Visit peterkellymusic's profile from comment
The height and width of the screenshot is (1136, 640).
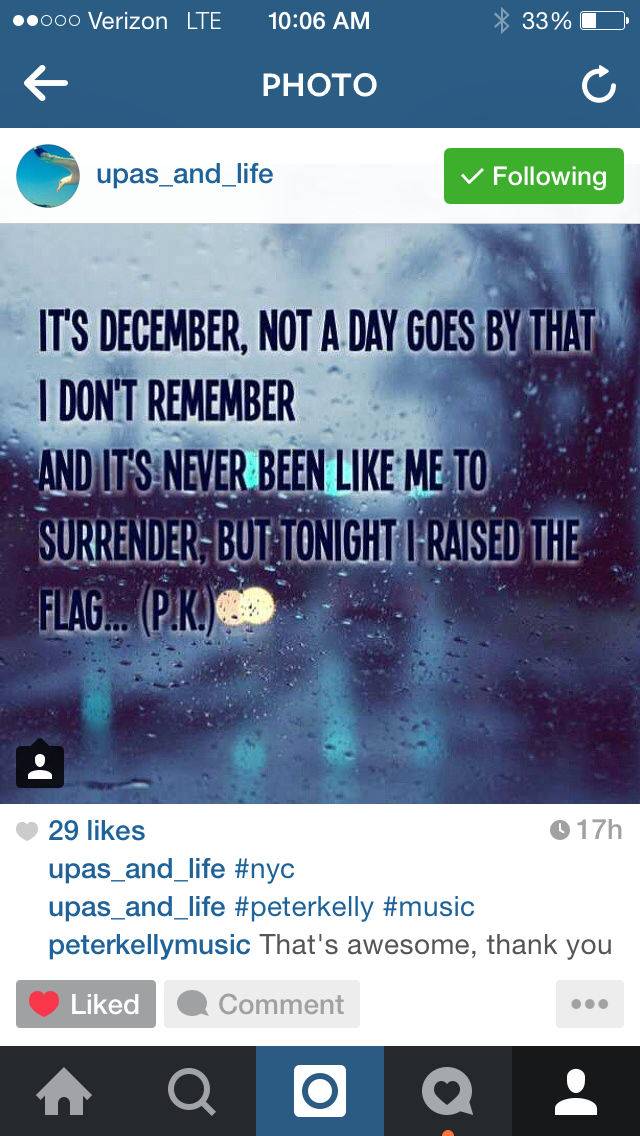(149, 945)
